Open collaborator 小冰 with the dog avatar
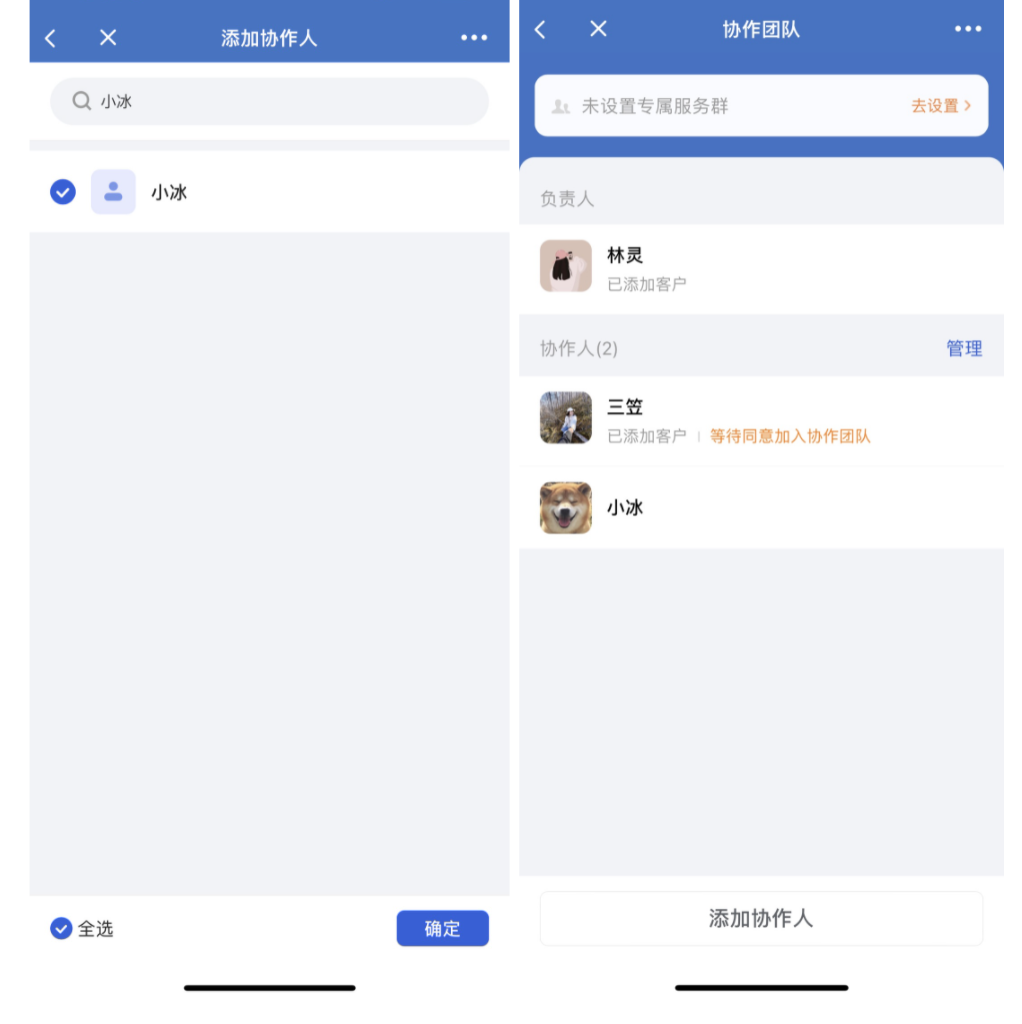Screen dimensions: 1022x1024 760,508
